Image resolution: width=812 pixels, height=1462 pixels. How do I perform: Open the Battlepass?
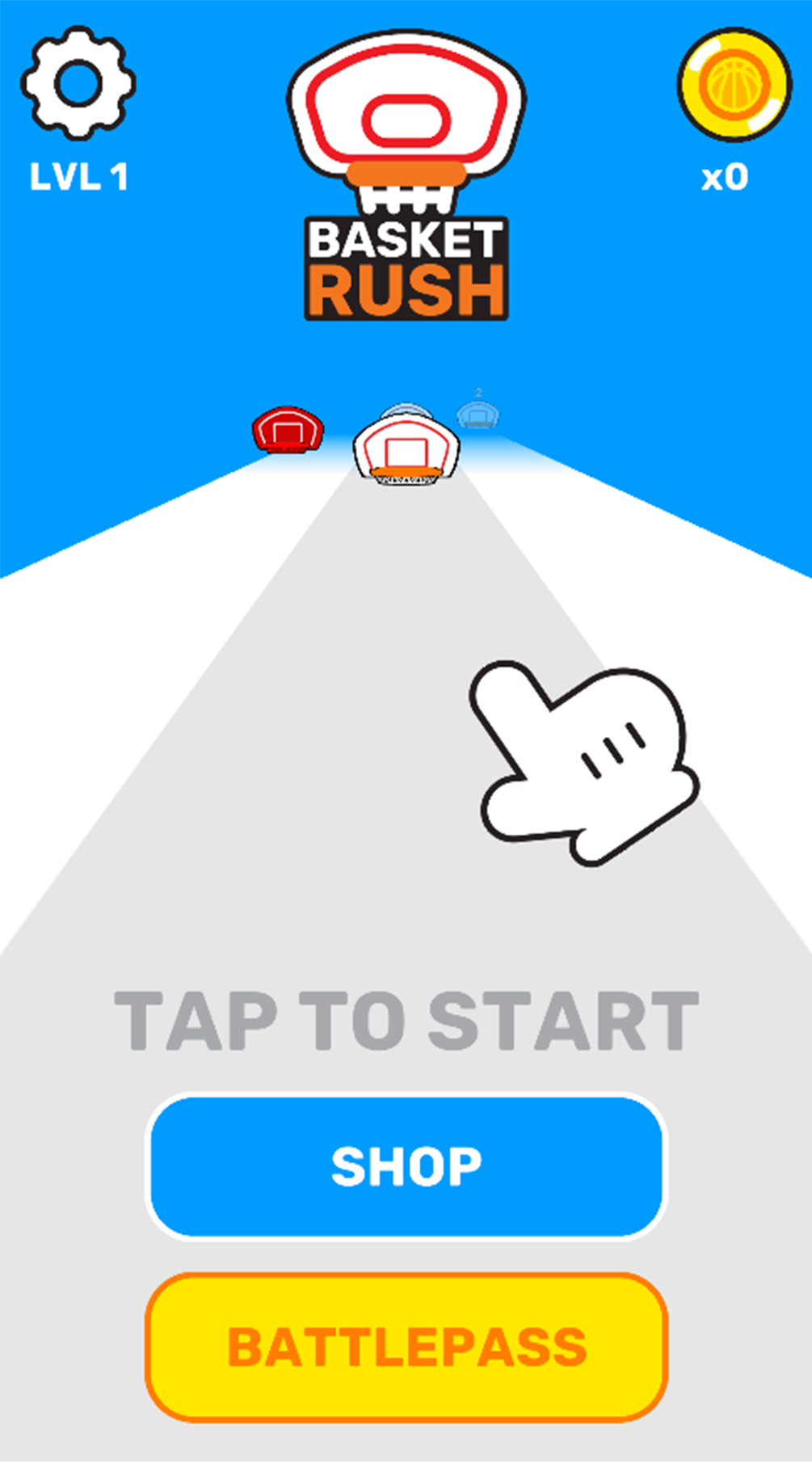[x=406, y=1346]
